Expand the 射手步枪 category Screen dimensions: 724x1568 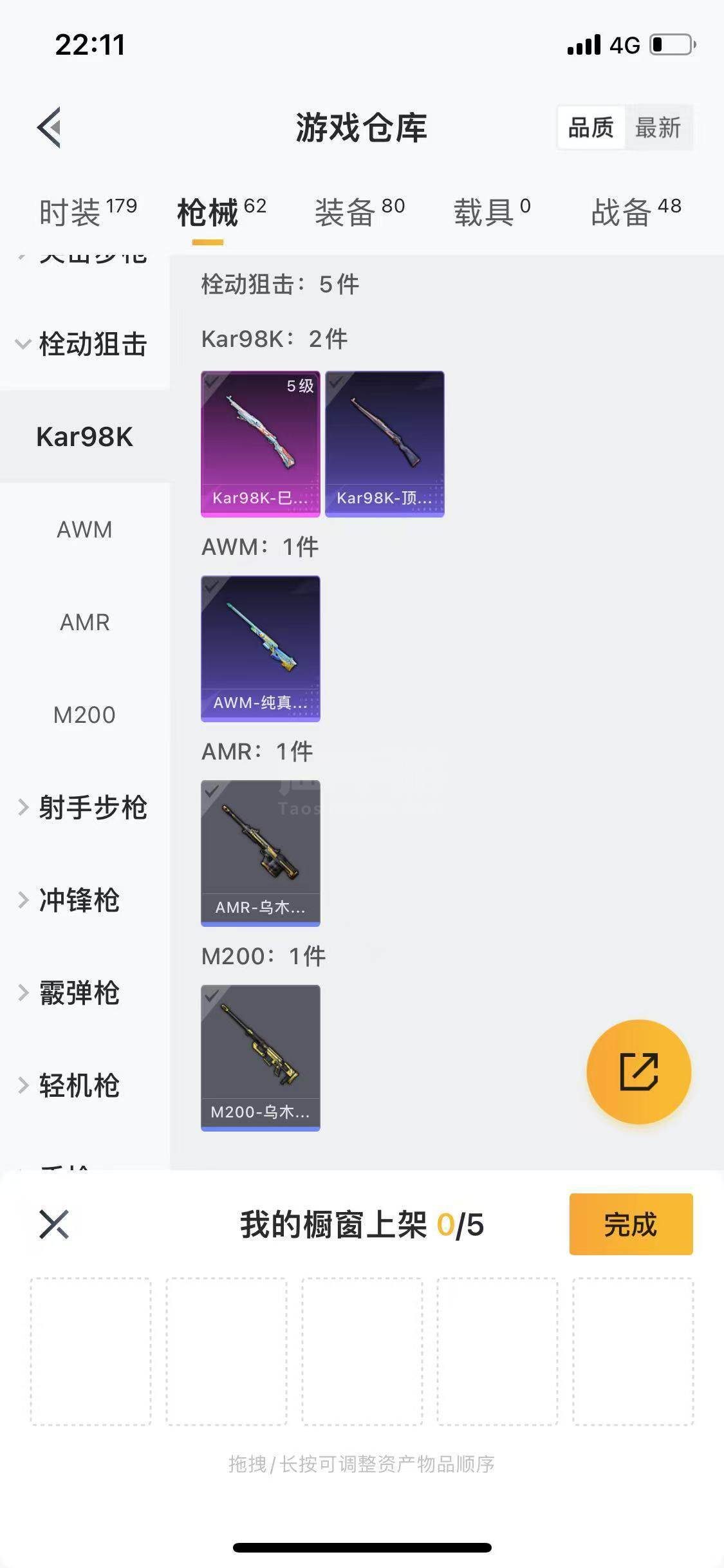pyautogui.click(x=84, y=807)
